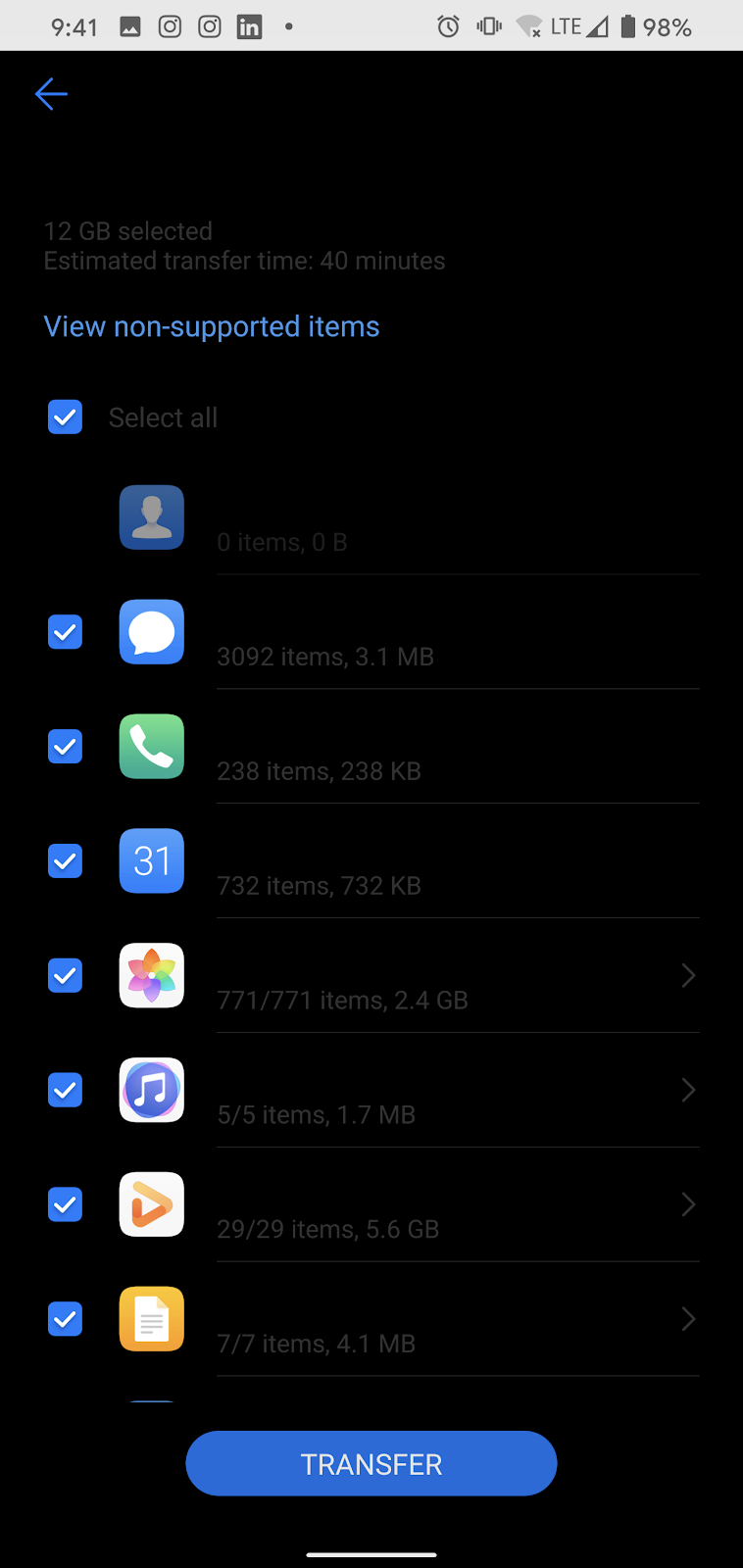The width and height of the screenshot is (743, 1568).
Task: Uncheck the Select all checkbox
Action: (66, 417)
